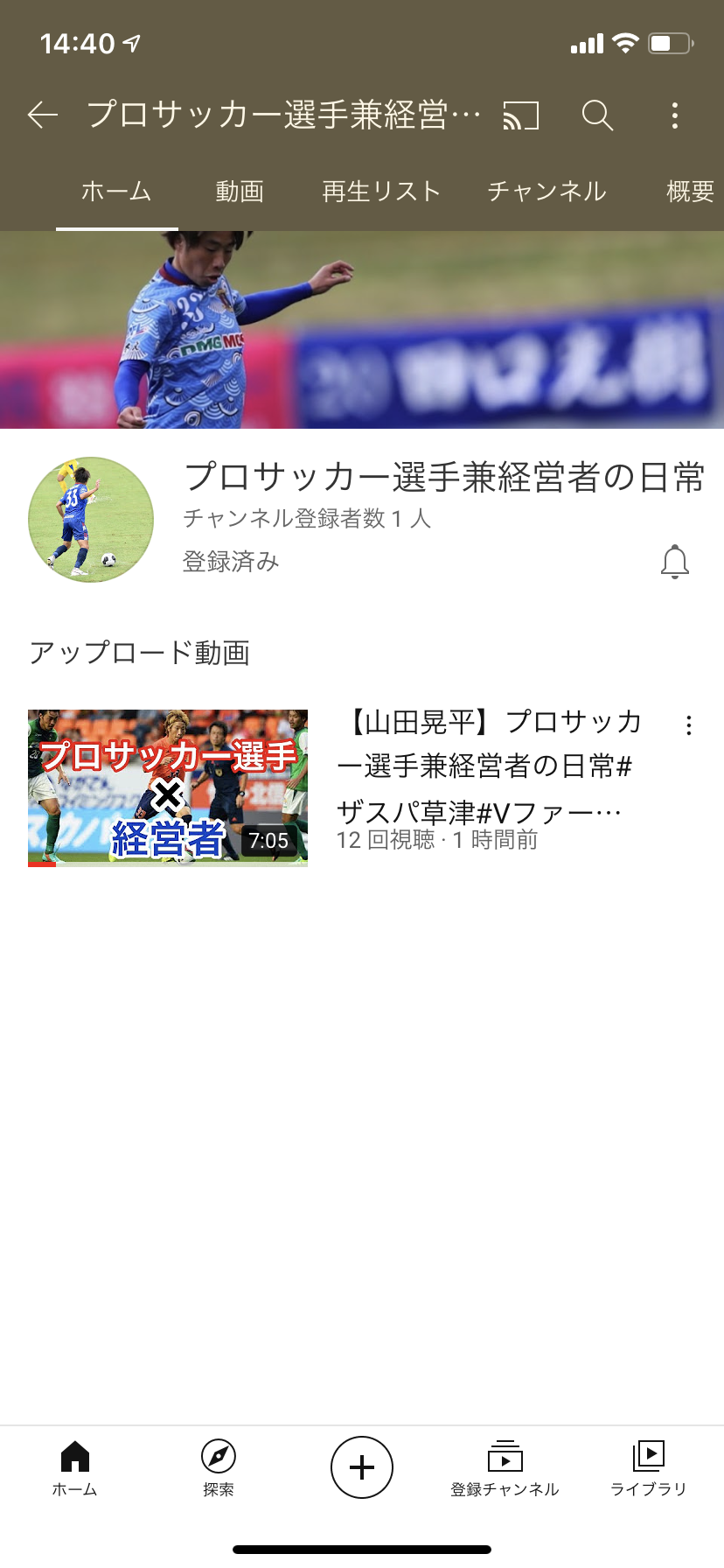The height and width of the screenshot is (1568, 724).
Task: Switch to the 再生リスト tab
Action: point(381,192)
